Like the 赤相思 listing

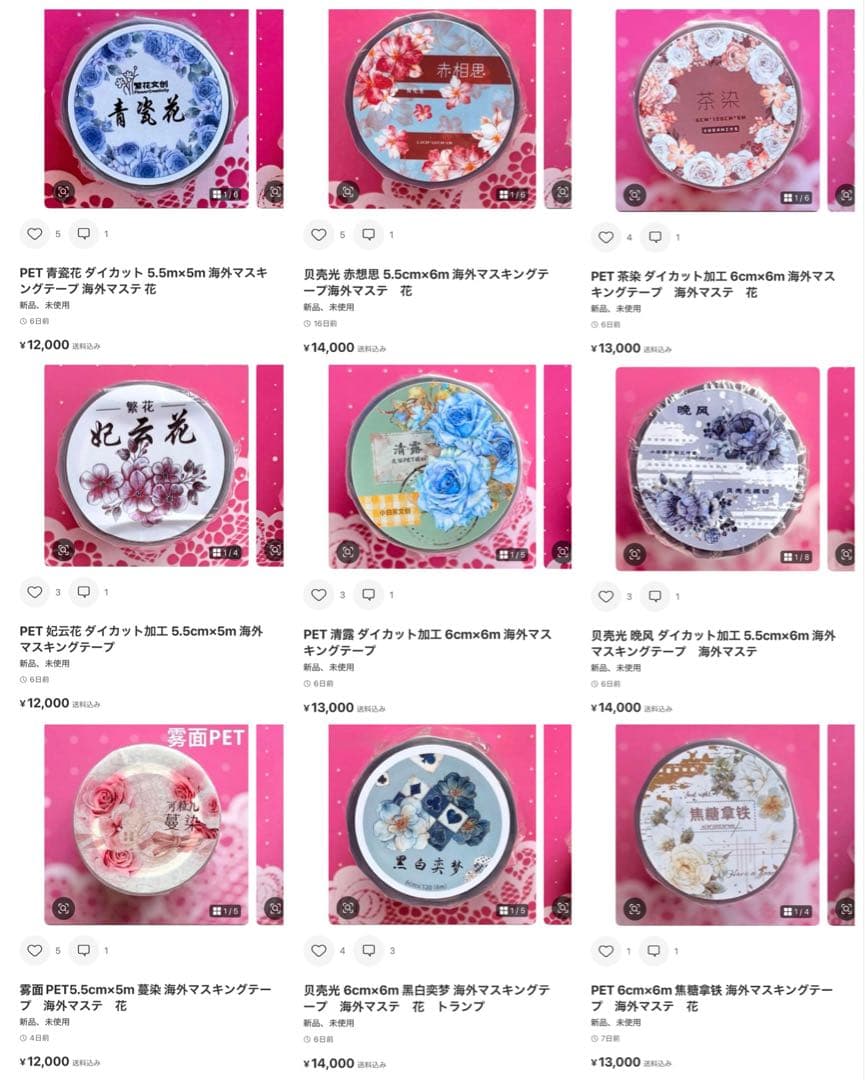click(x=319, y=234)
